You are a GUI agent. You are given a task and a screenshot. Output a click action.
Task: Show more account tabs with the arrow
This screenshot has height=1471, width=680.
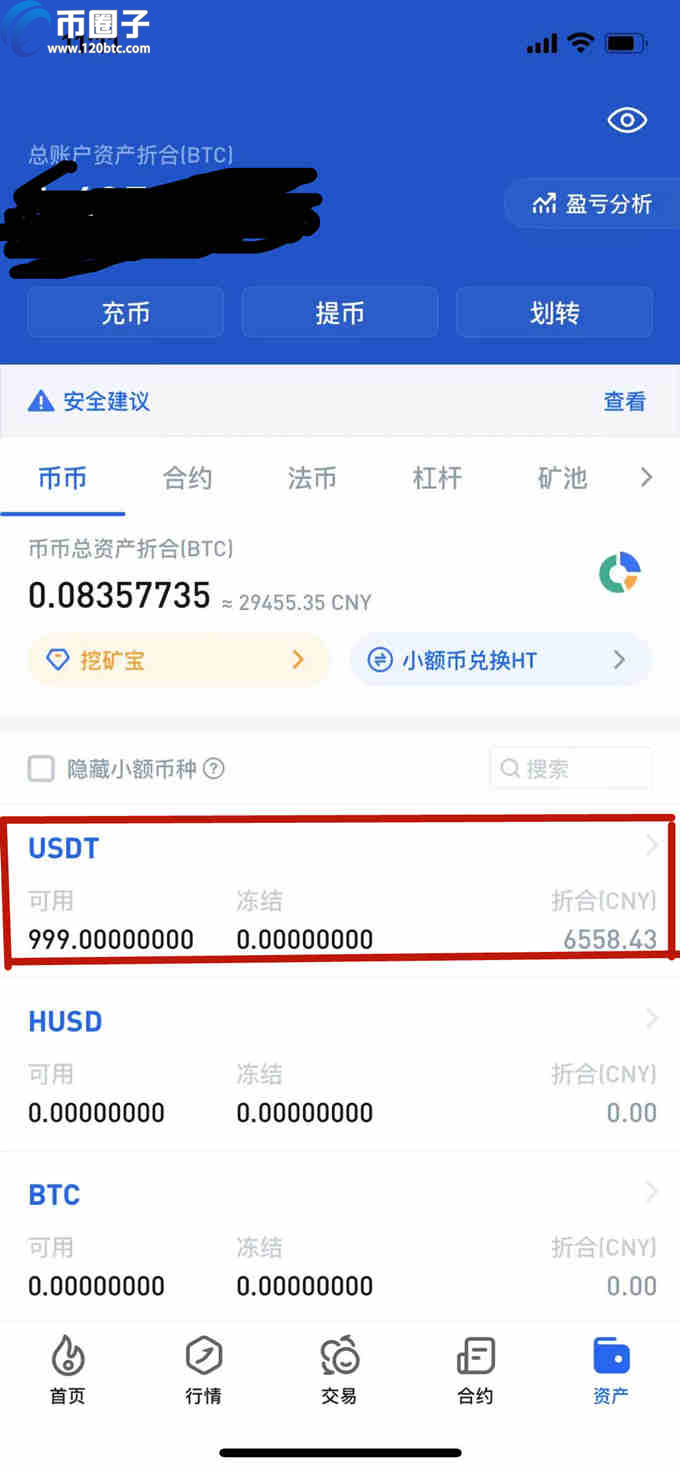[647, 478]
